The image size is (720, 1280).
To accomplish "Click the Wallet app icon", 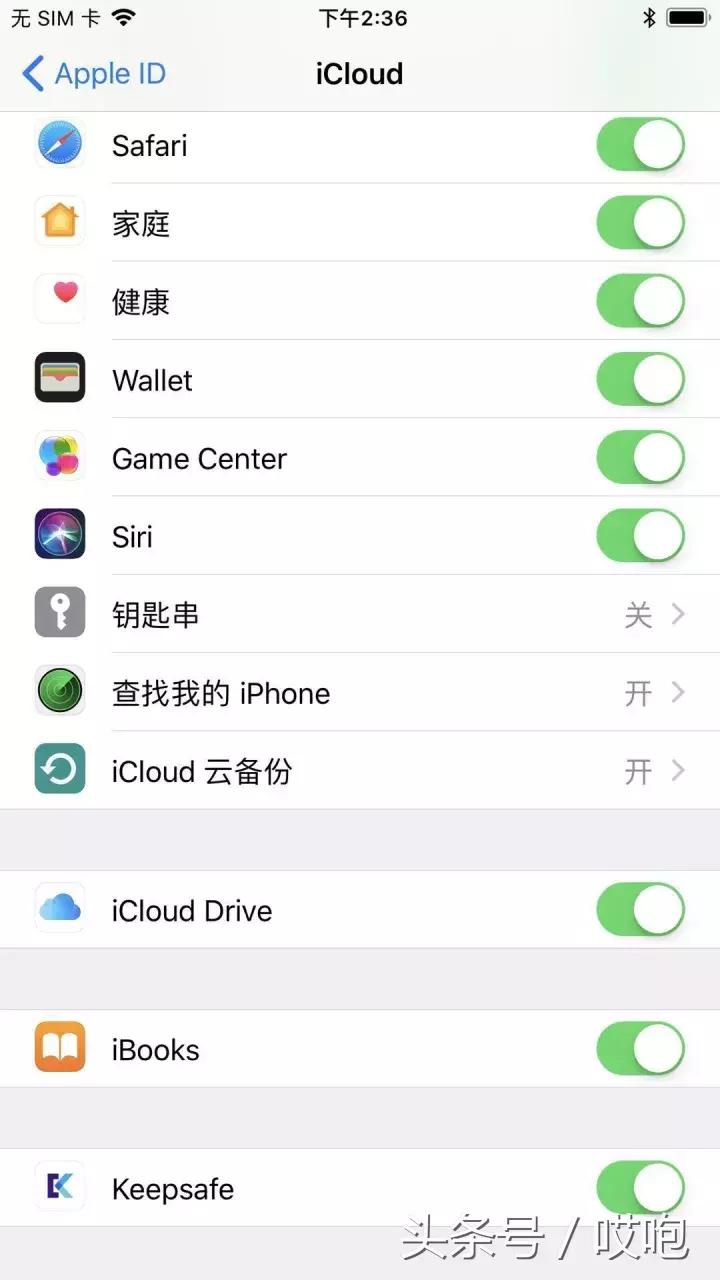I will (x=59, y=379).
